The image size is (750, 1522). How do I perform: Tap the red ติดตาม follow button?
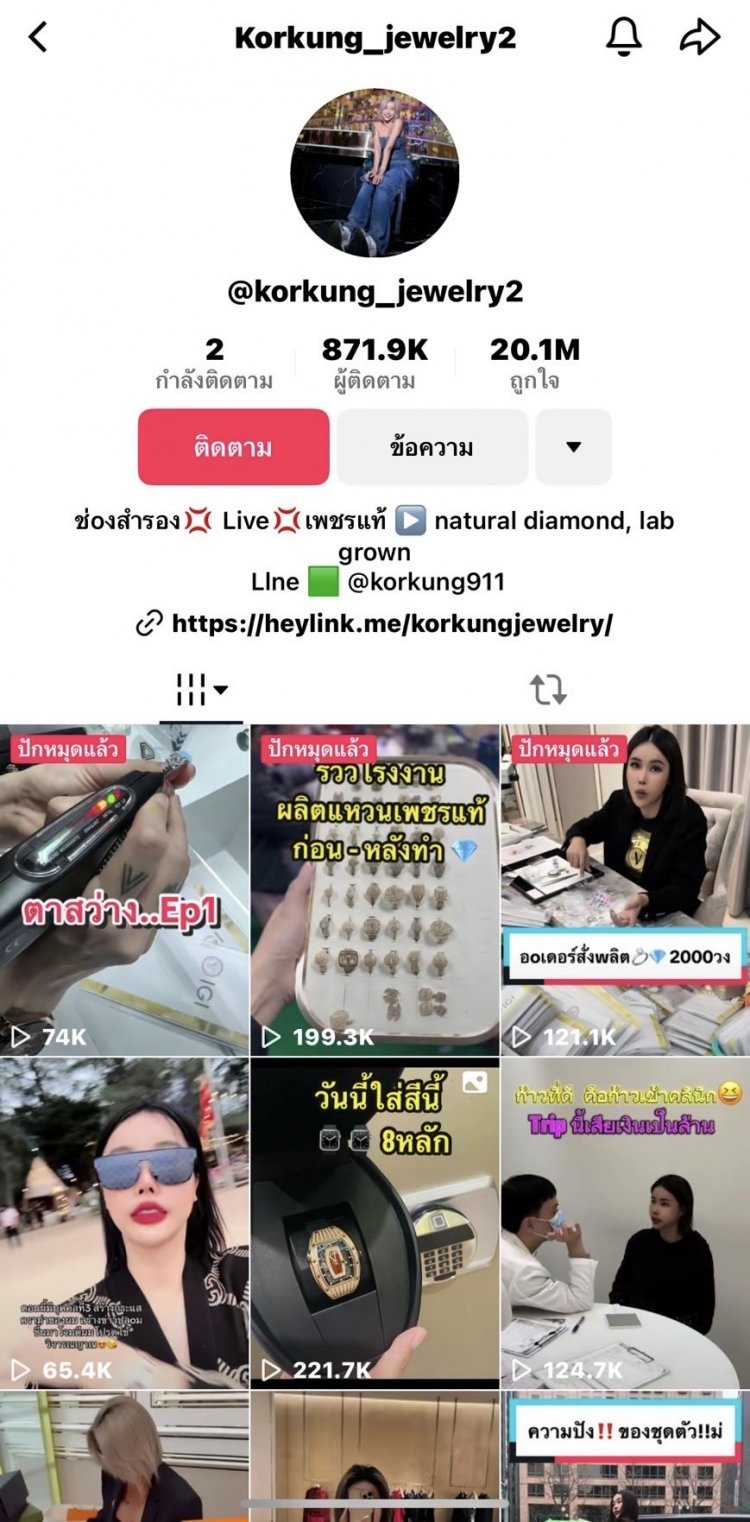click(x=233, y=447)
